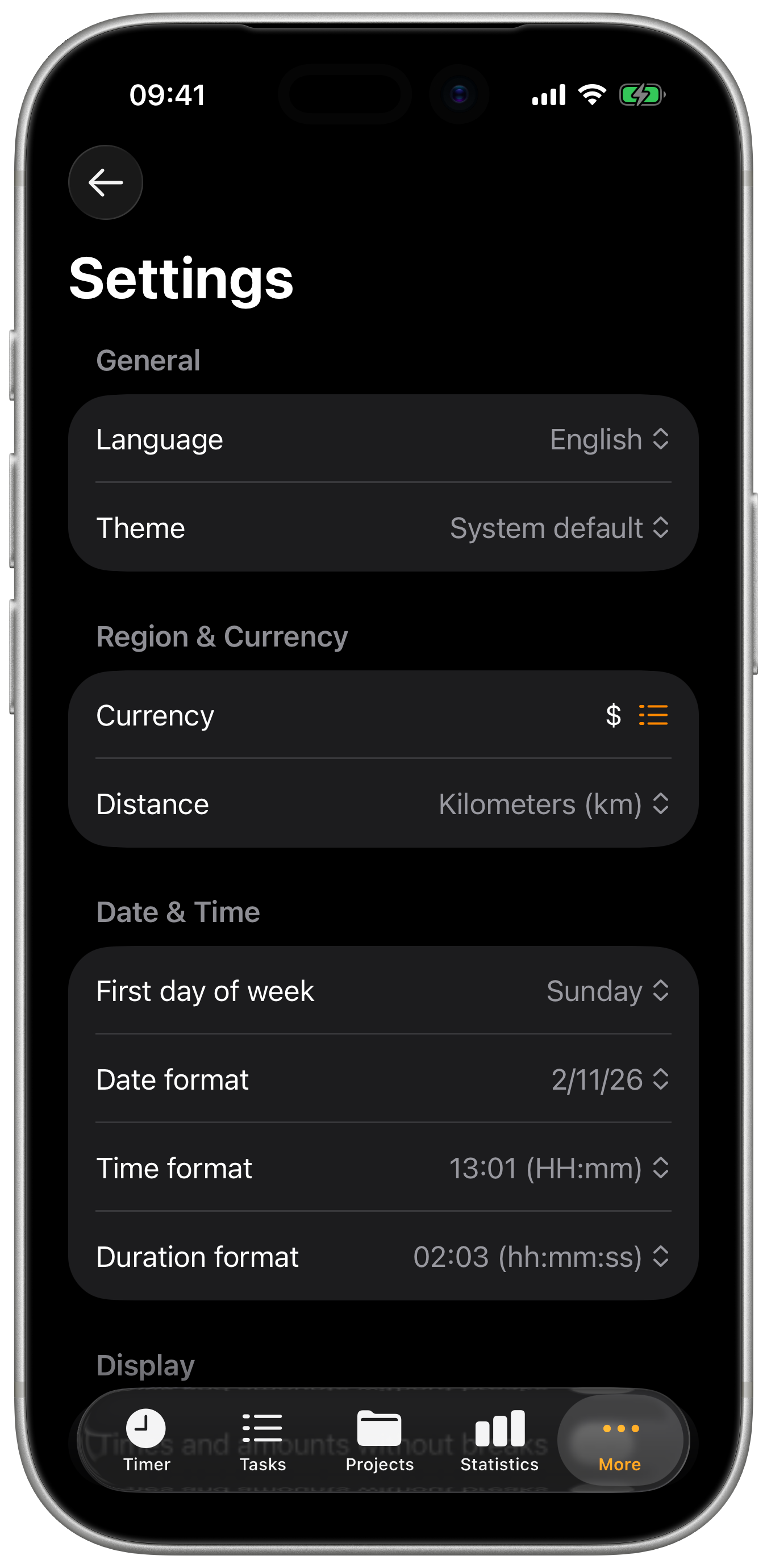This screenshot has width=767, height=1568.
Task: Switch to the Tasks tab
Action: click(262, 1440)
